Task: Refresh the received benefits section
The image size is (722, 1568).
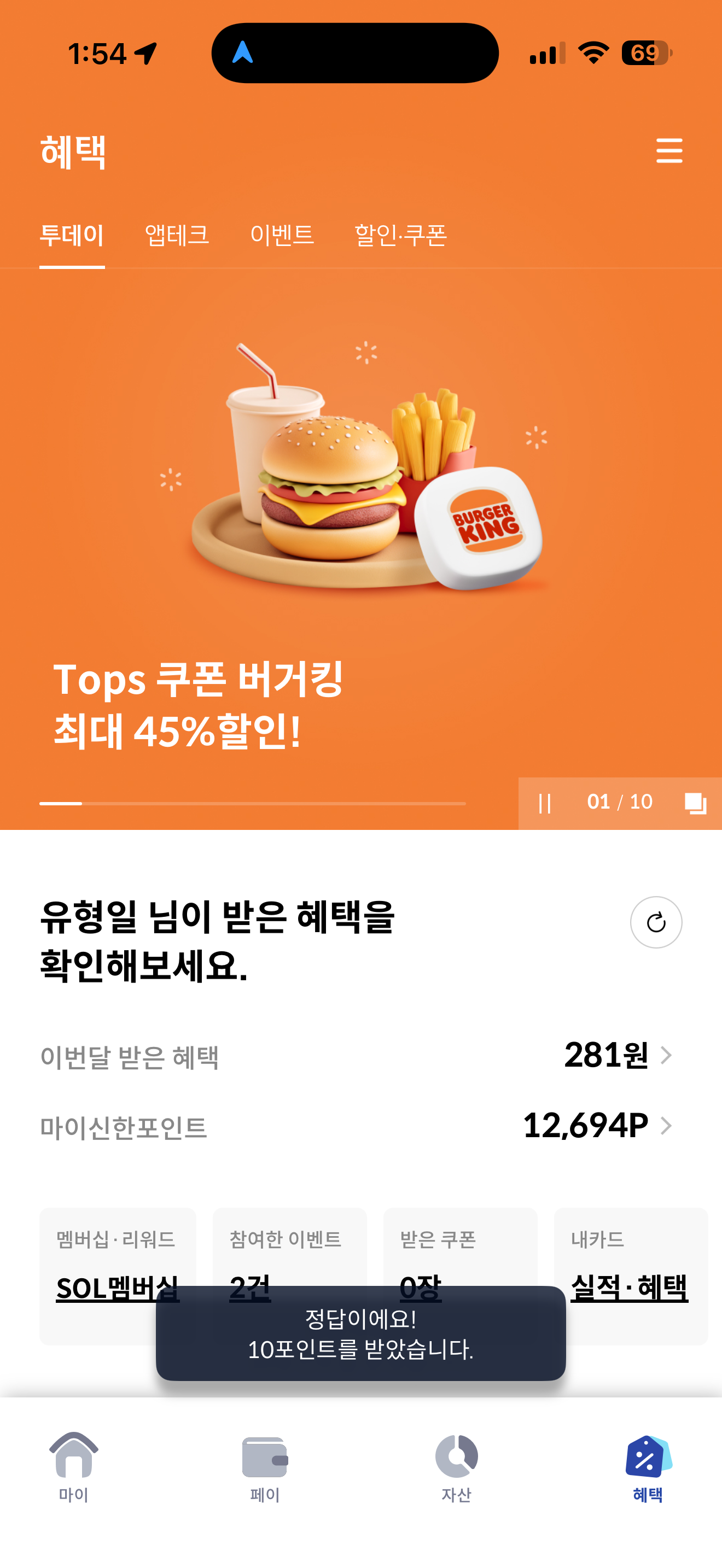Action: (656, 922)
